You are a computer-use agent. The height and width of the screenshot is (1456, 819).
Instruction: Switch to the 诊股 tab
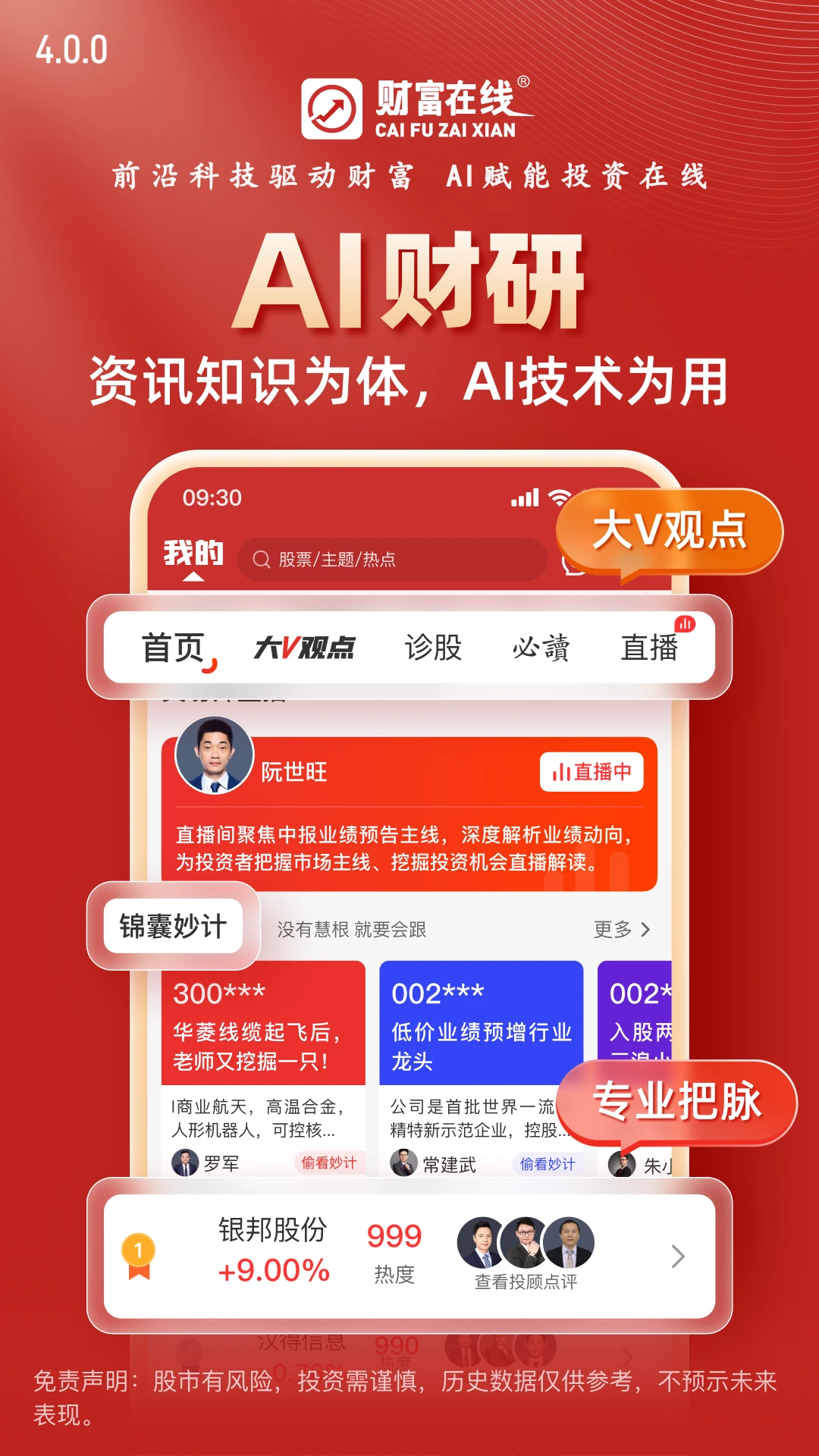(x=434, y=648)
